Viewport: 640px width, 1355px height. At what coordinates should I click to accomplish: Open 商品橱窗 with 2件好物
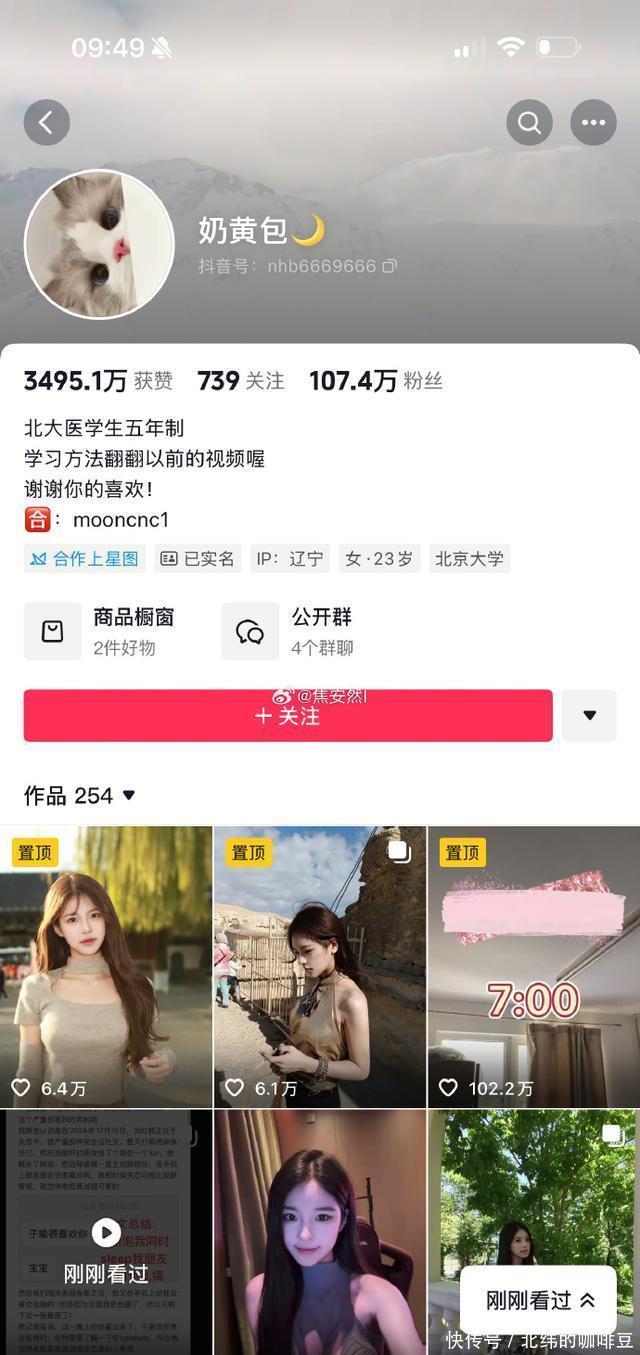coord(100,631)
